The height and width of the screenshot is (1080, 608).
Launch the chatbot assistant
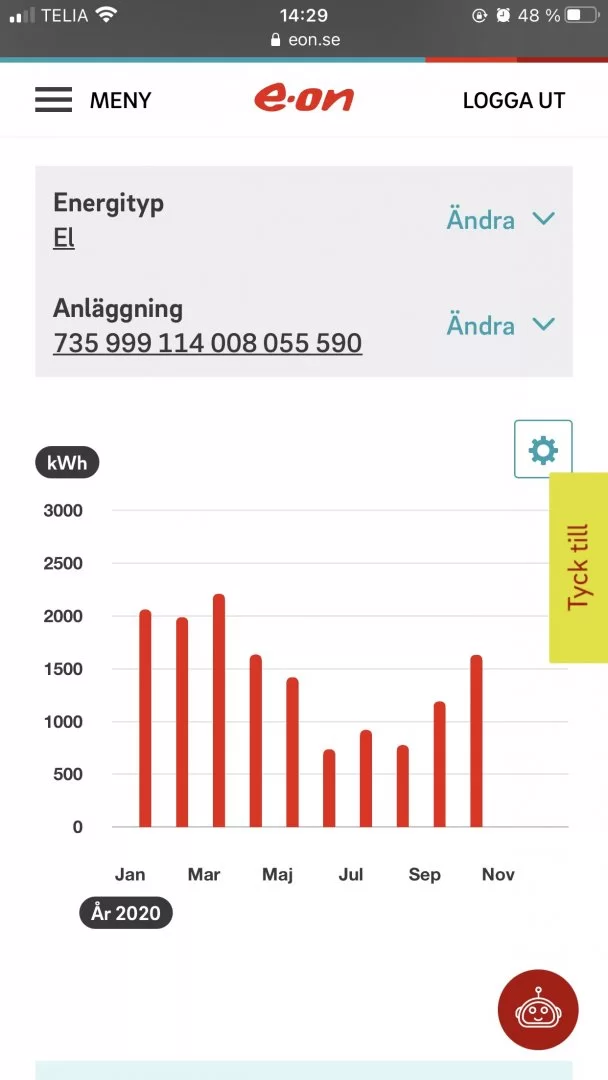click(x=538, y=1009)
